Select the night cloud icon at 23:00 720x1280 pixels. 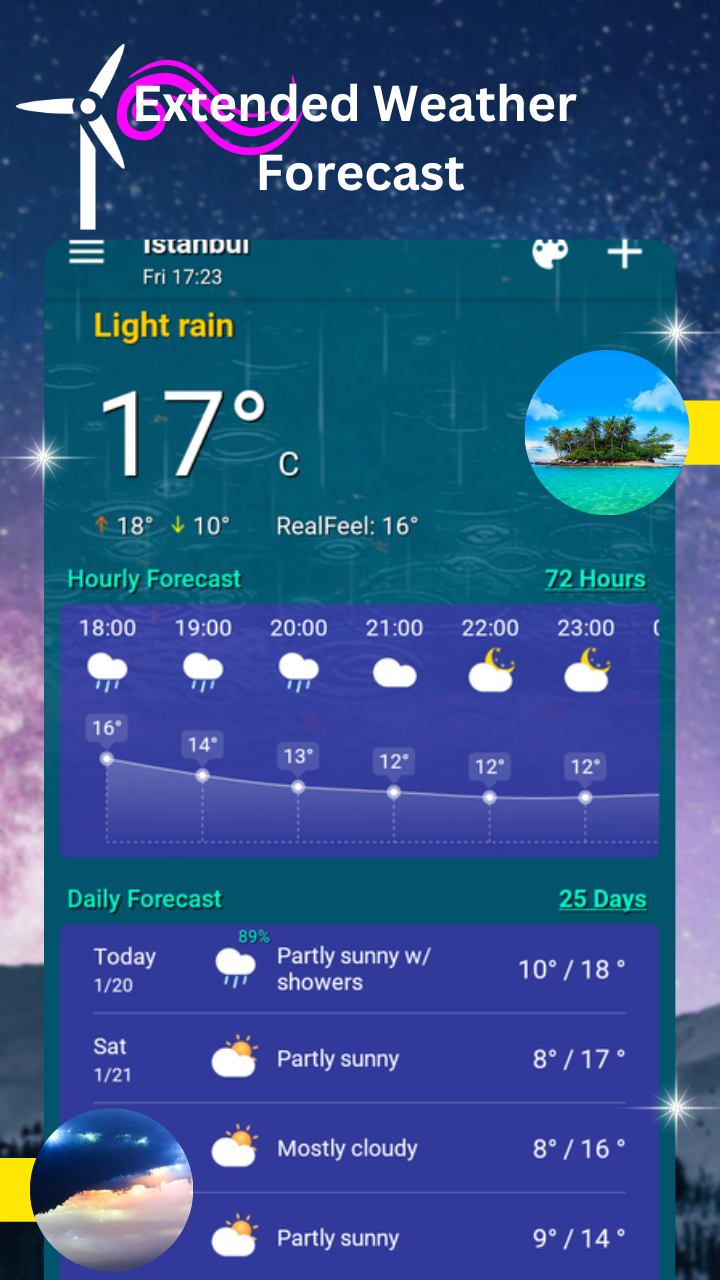pyautogui.click(x=585, y=668)
